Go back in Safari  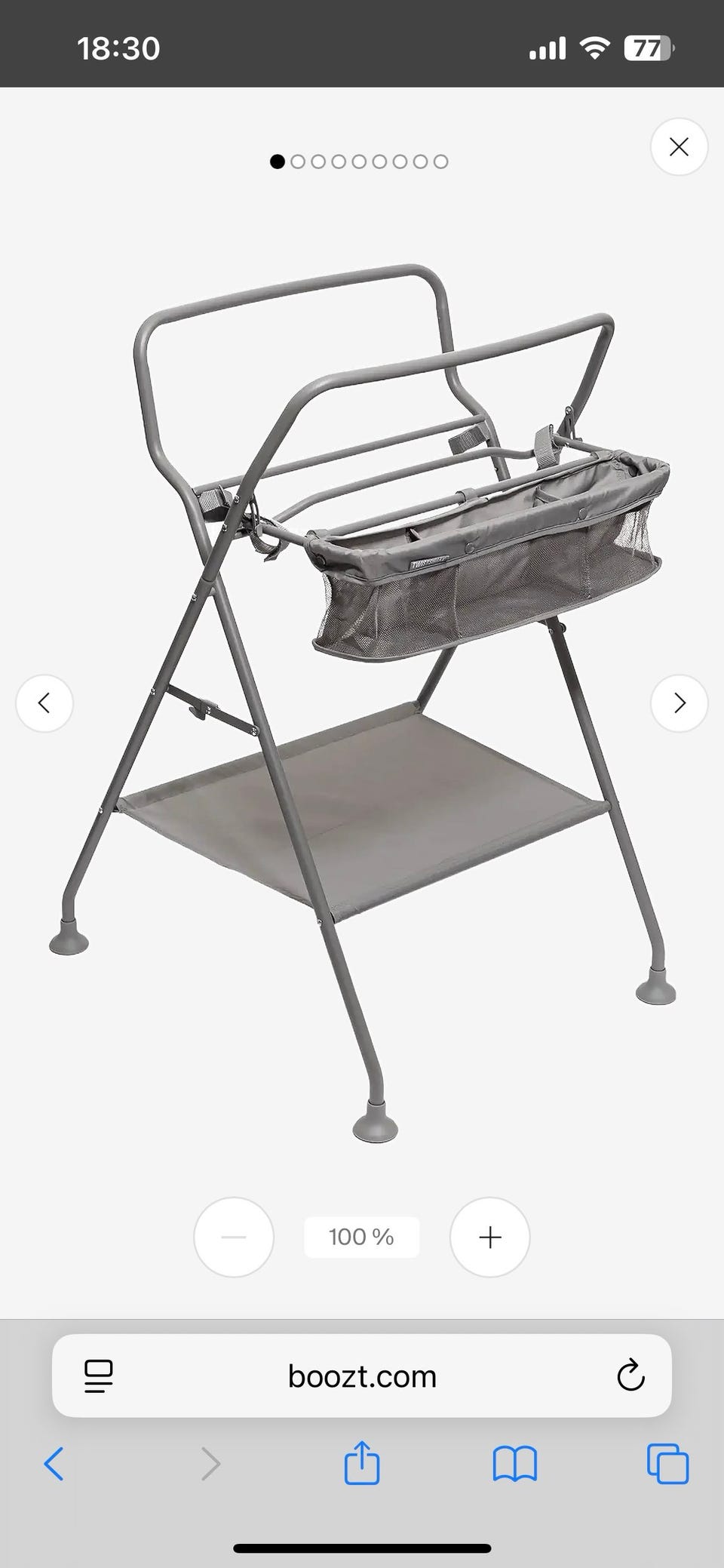click(54, 1465)
